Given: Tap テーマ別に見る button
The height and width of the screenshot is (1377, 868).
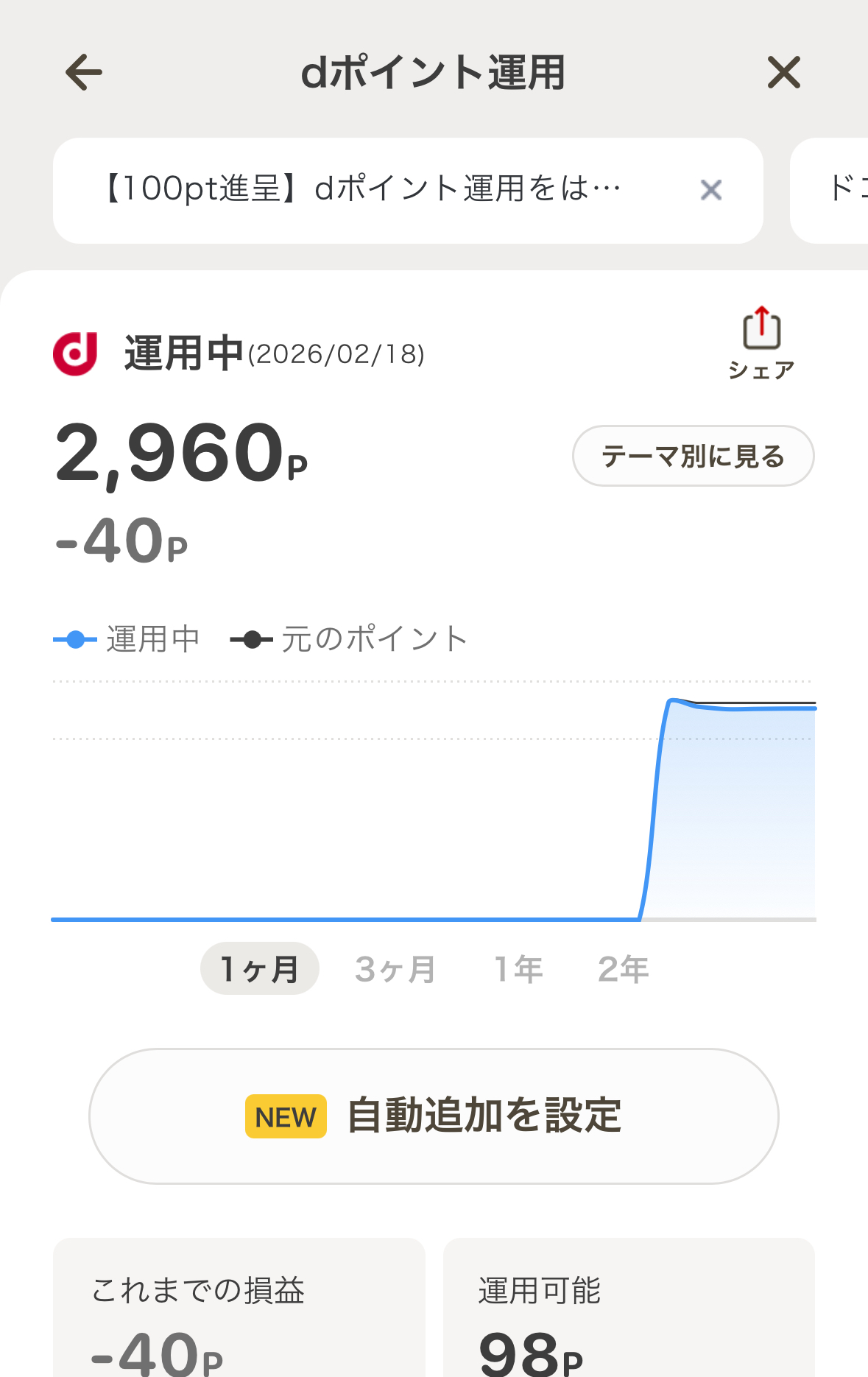Looking at the screenshot, I should [x=693, y=456].
